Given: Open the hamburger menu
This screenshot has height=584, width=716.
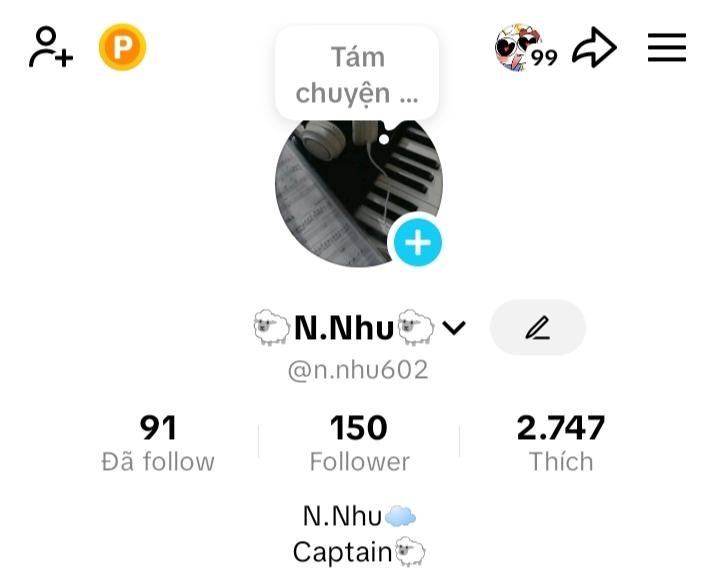Looking at the screenshot, I should [666, 47].
